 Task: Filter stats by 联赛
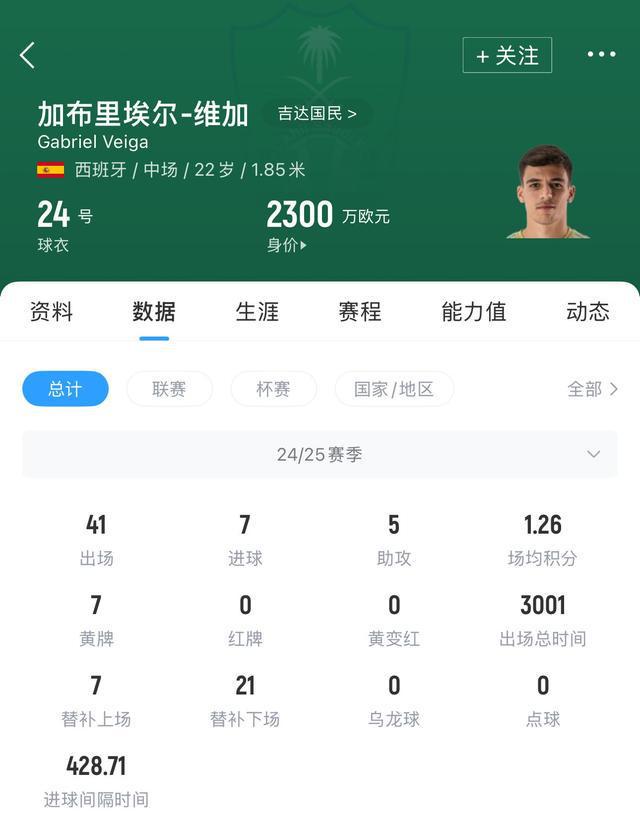(x=169, y=389)
